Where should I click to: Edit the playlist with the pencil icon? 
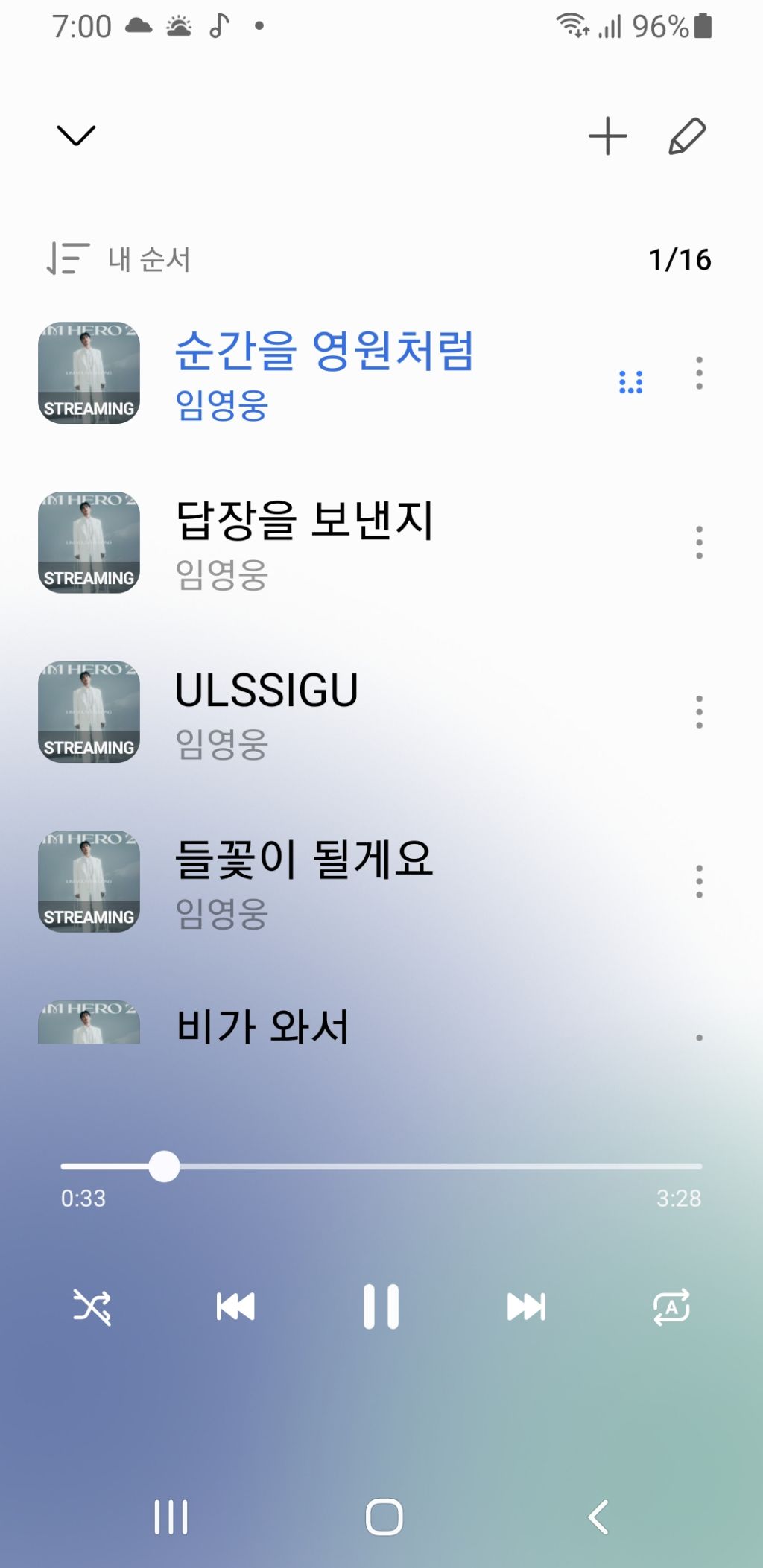tap(686, 136)
